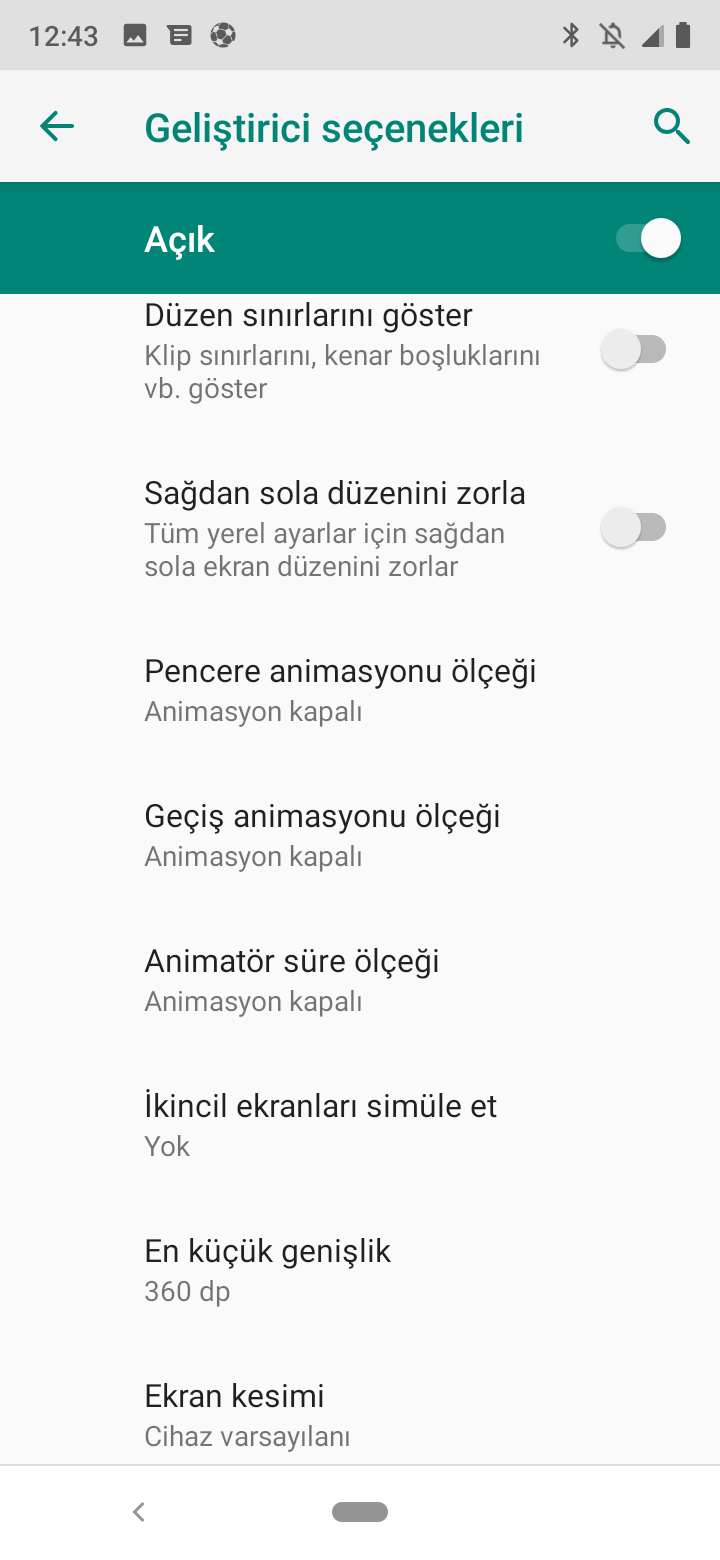Enable Düzen sınırlarını göster
Viewport: 720px width, 1560px height.
633,350
